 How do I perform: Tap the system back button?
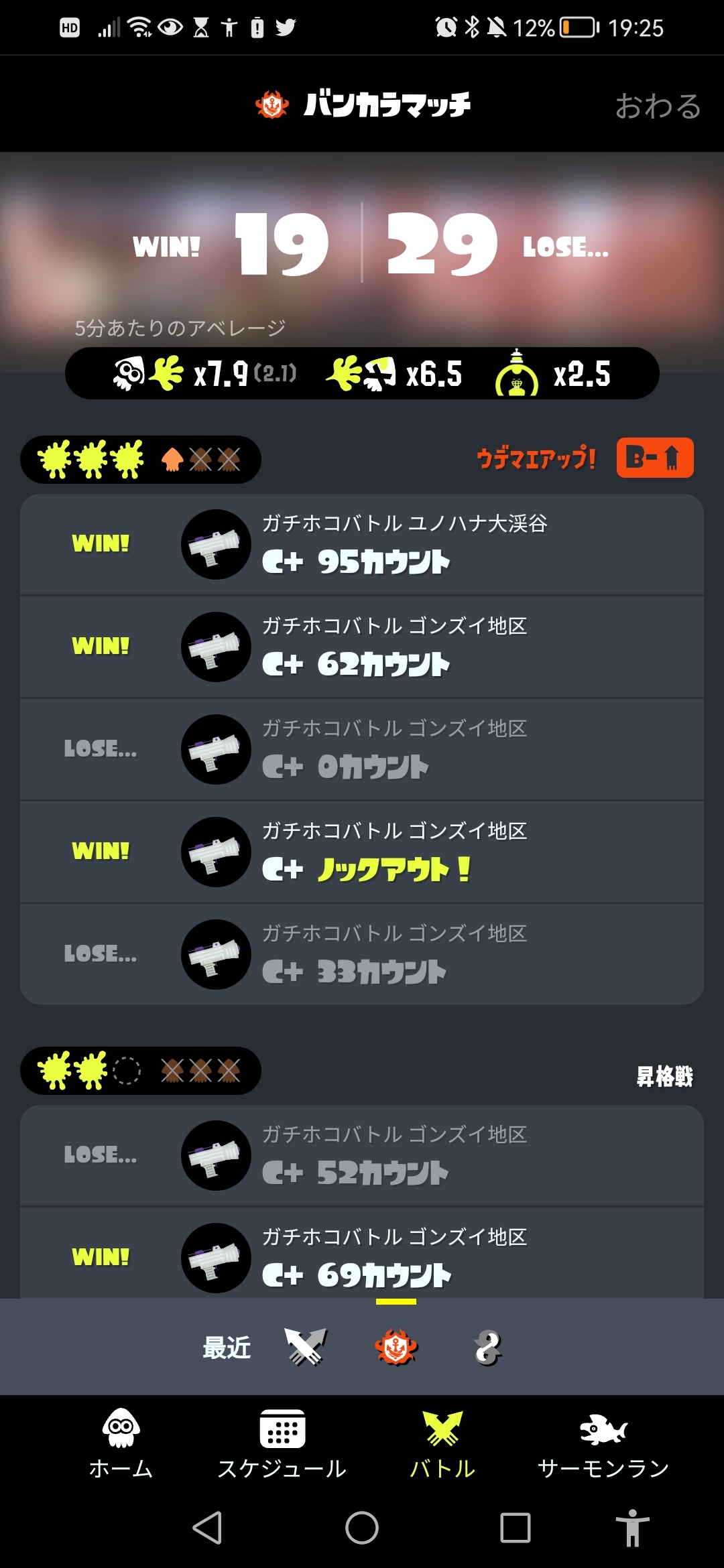click(x=208, y=1528)
